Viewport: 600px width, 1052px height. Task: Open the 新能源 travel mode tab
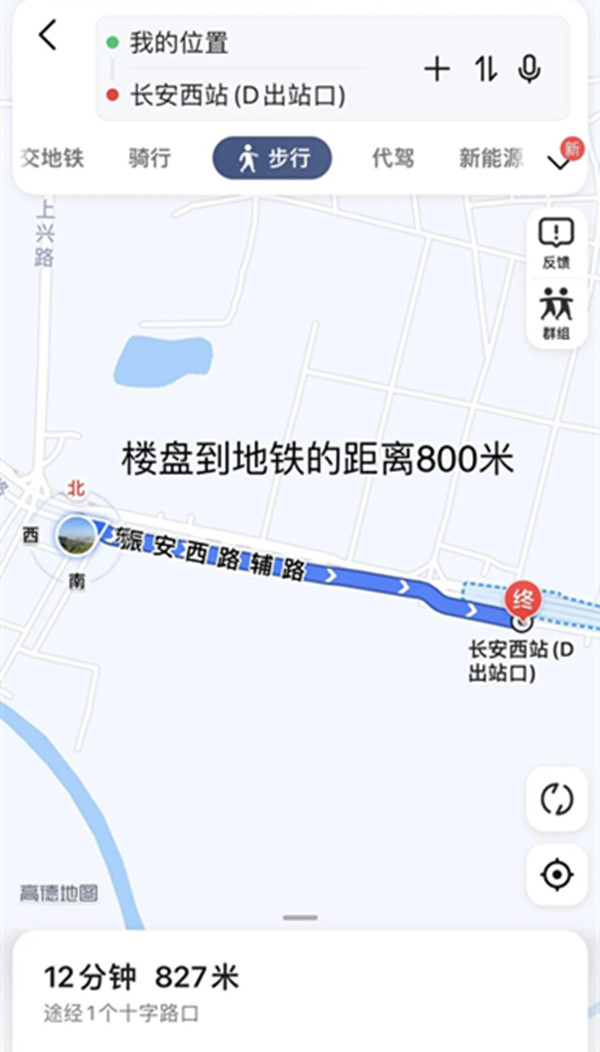tap(491, 158)
